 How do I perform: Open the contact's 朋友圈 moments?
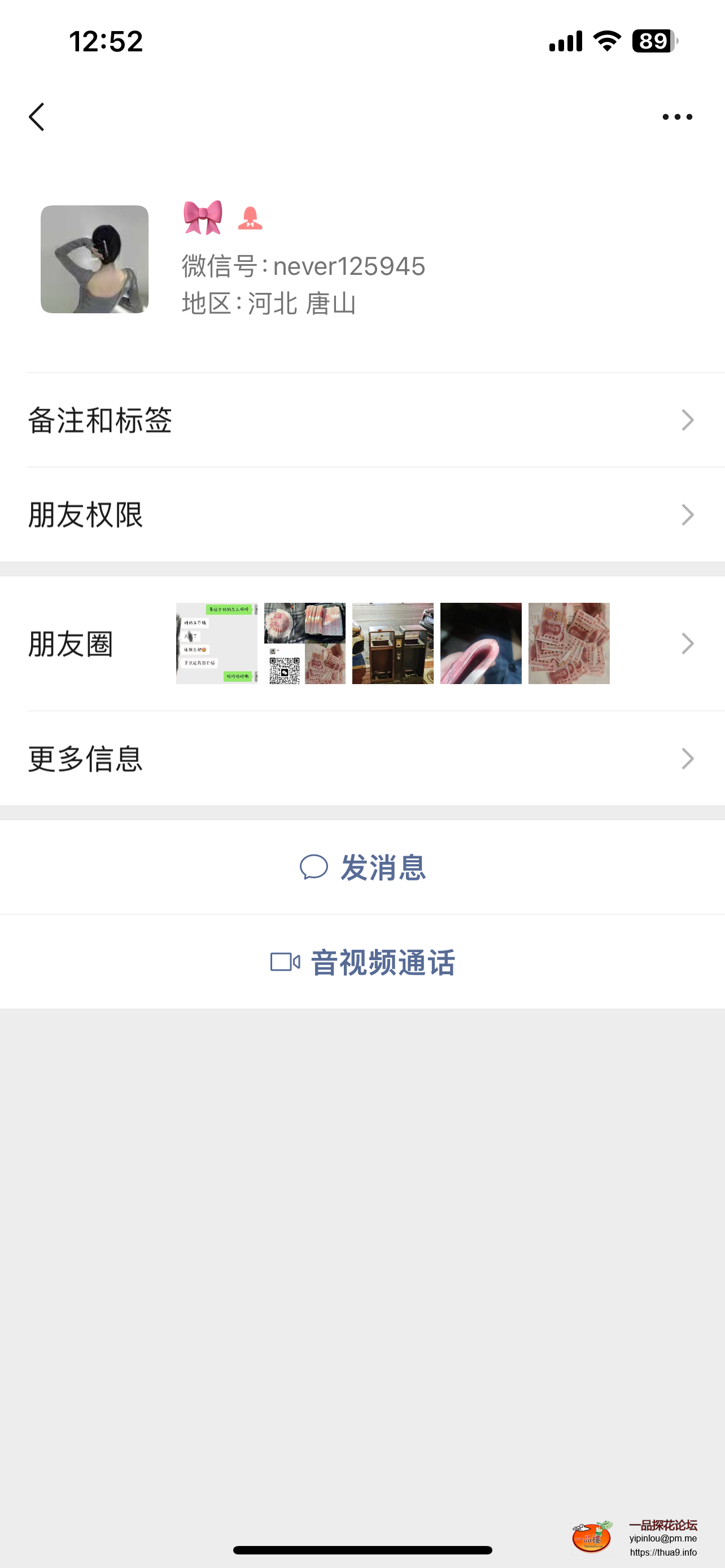click(x=362, y=643)
